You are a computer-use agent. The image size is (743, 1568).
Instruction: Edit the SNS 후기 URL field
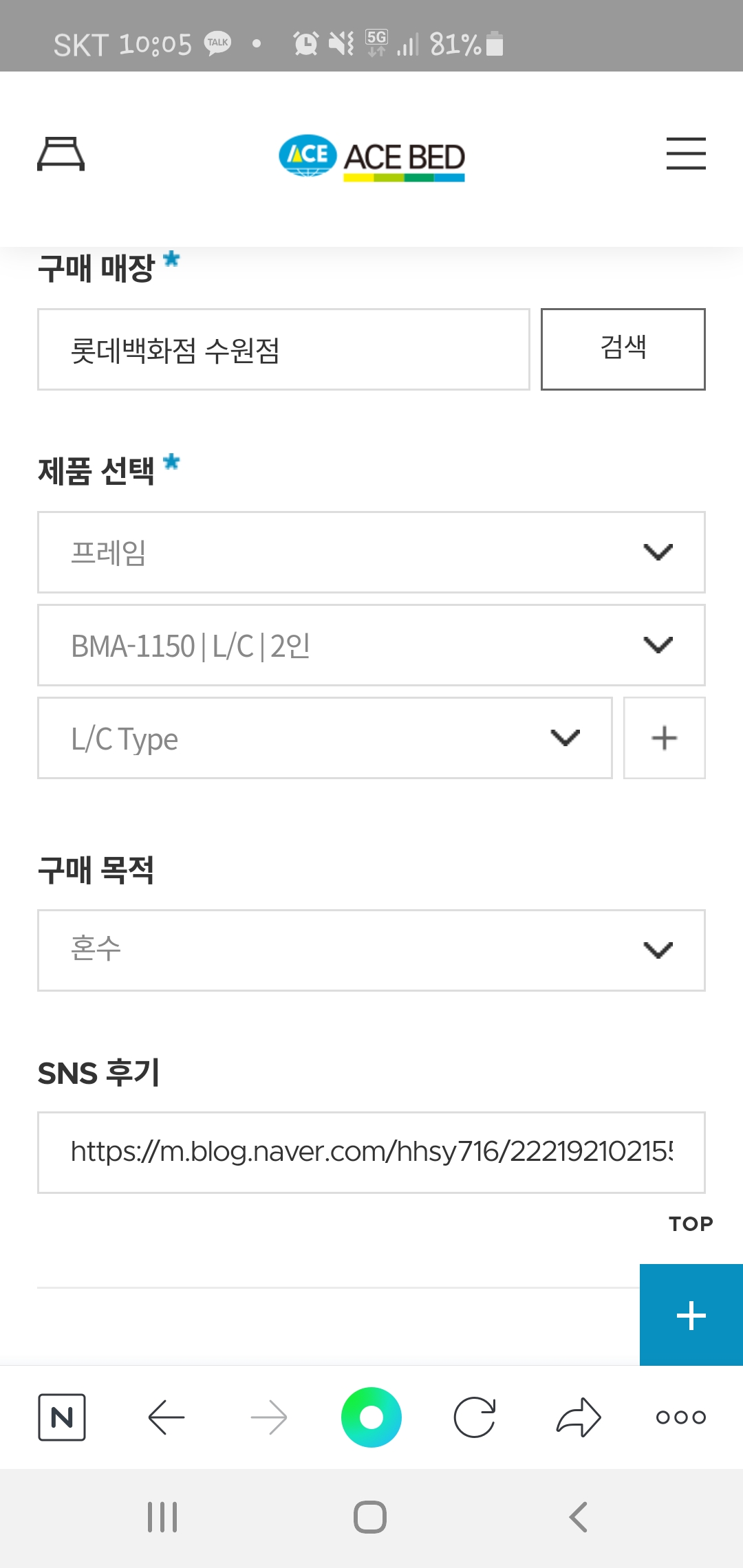pyautogui.click(x=371, y=1153)
